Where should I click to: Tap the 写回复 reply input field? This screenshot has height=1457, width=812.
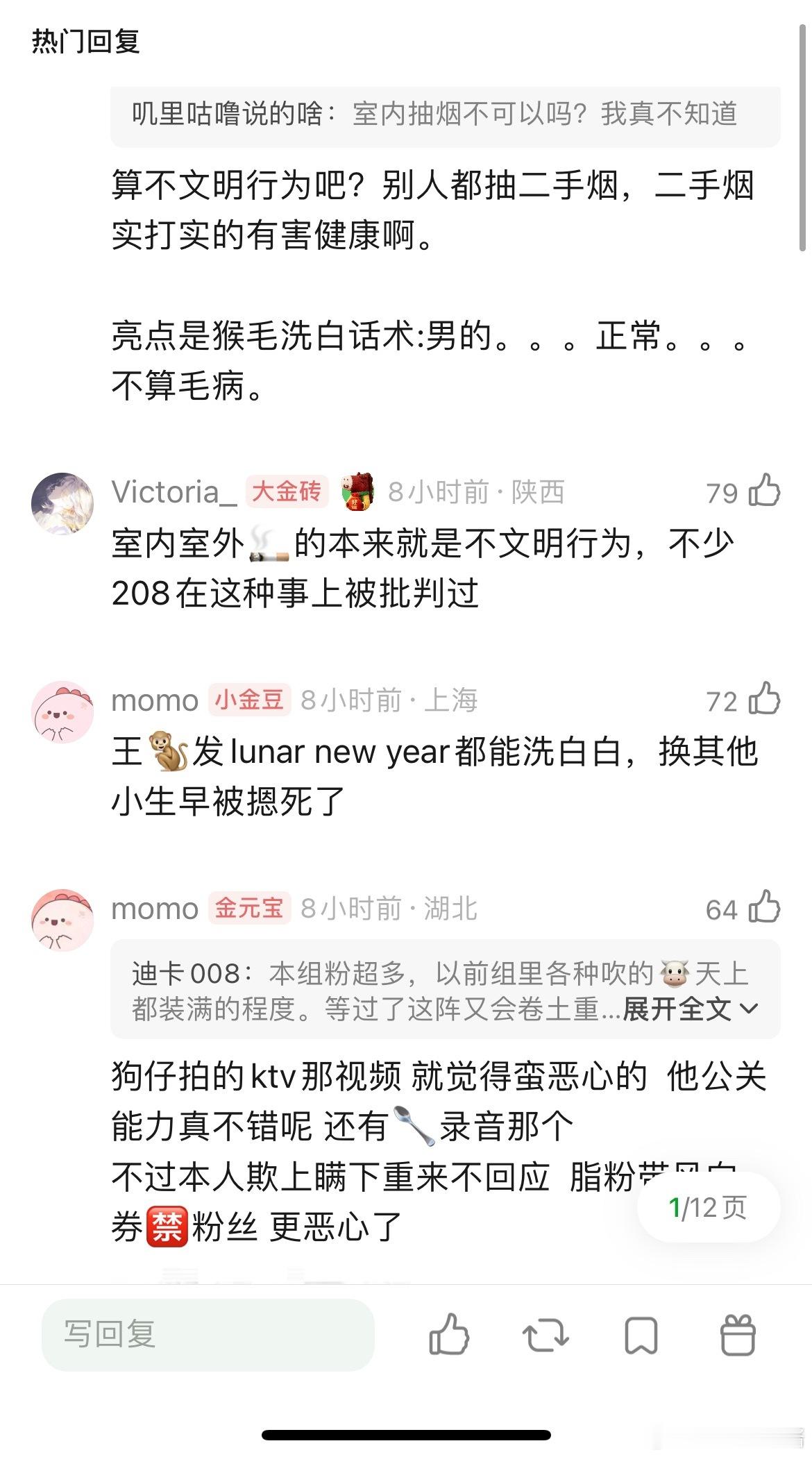(208, 1335)
